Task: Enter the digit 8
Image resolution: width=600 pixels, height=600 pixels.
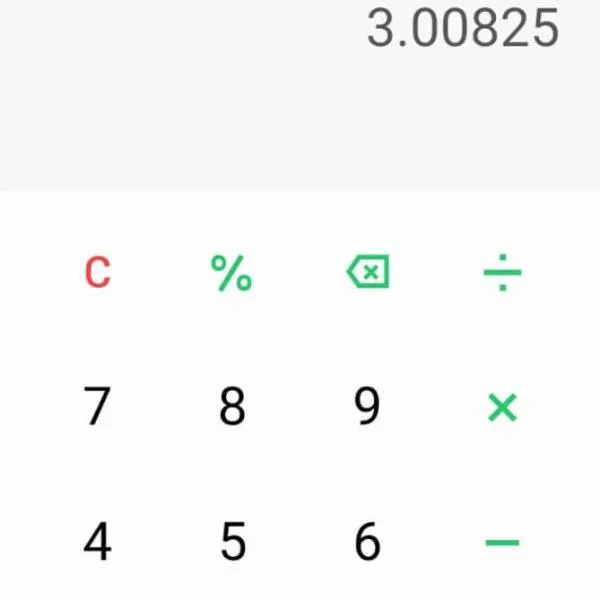Action: pos(232,407)
